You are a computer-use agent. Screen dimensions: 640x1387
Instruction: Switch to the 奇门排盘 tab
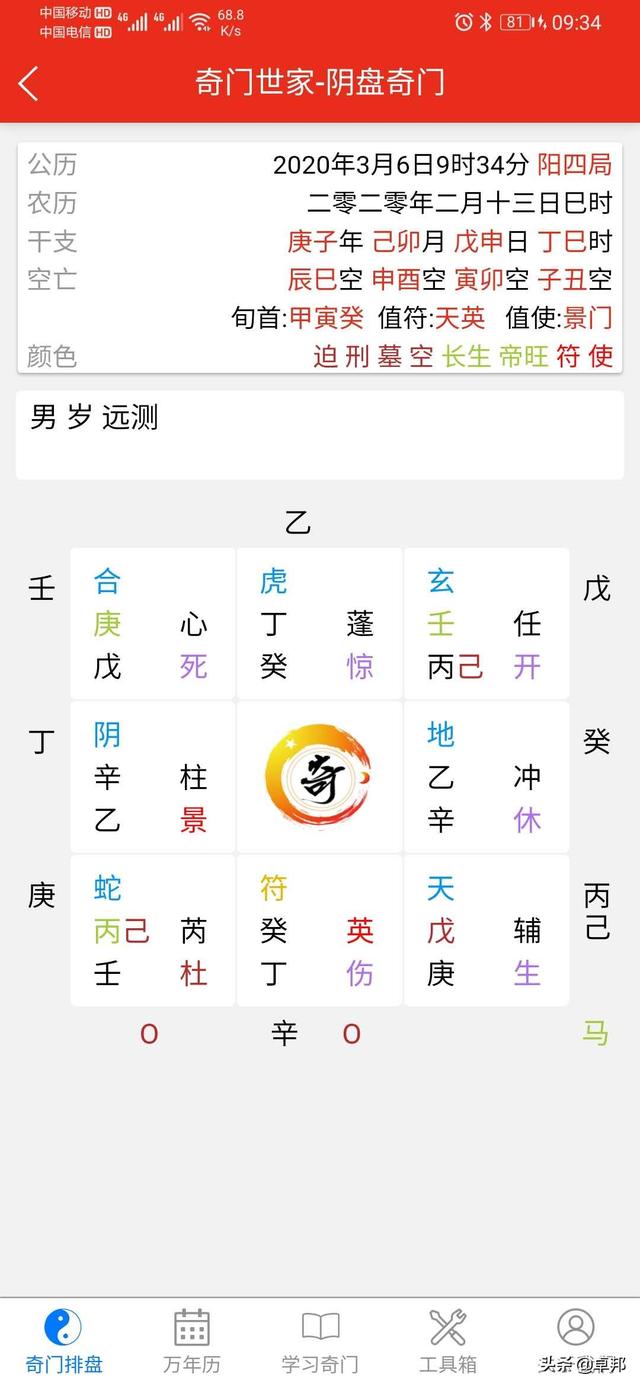pyautogui.click(x=64, y=1340)
